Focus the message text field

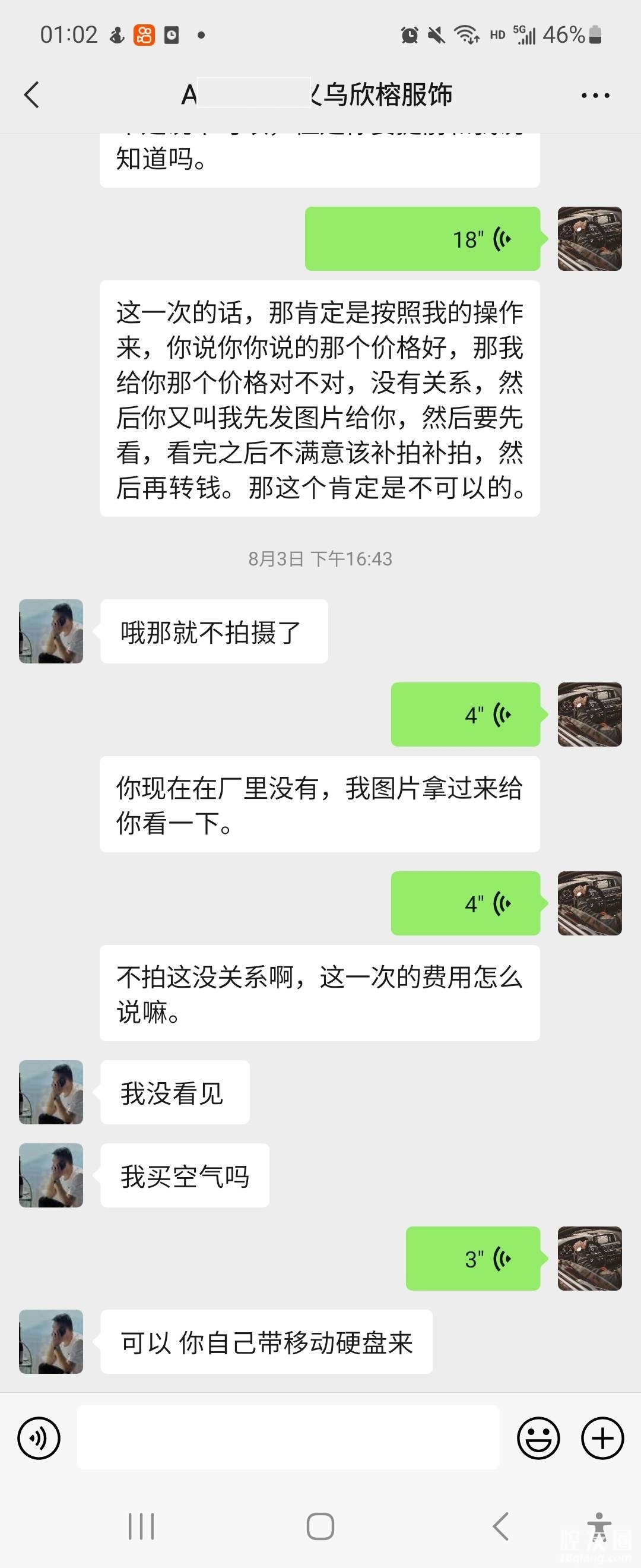(288, 1439)
